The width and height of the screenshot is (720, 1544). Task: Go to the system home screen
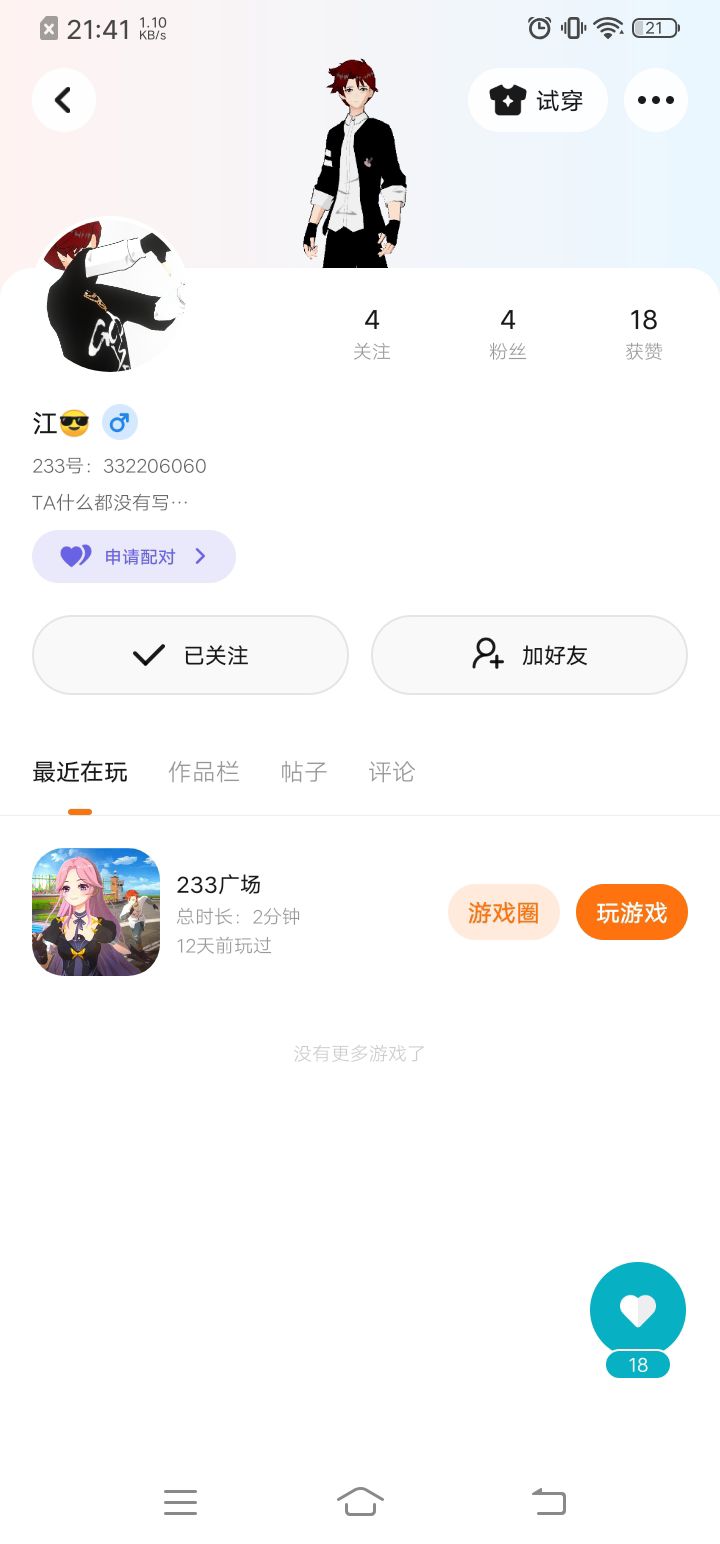click(360, 1501)
